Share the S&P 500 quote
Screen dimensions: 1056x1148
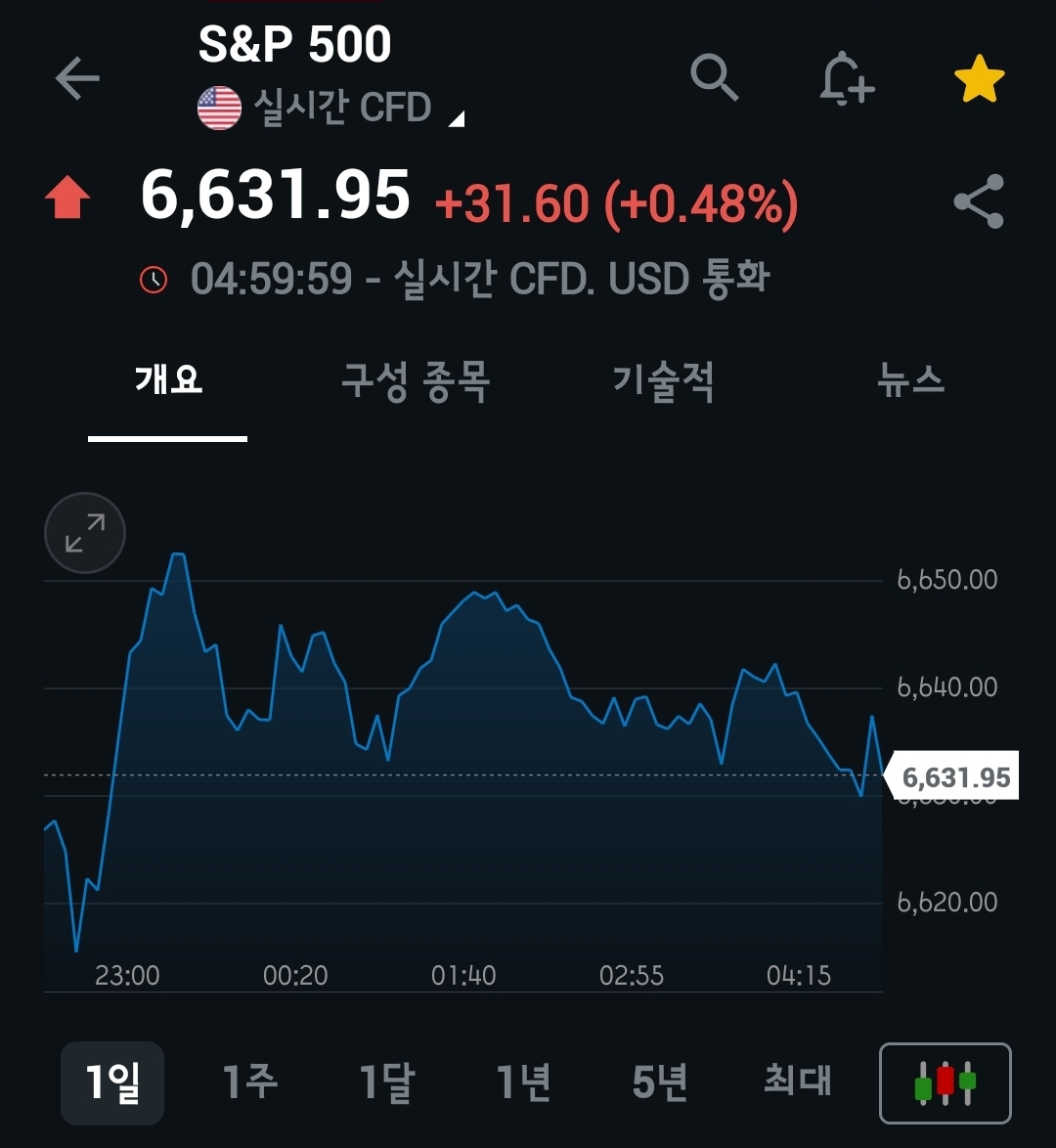[979, 201]
